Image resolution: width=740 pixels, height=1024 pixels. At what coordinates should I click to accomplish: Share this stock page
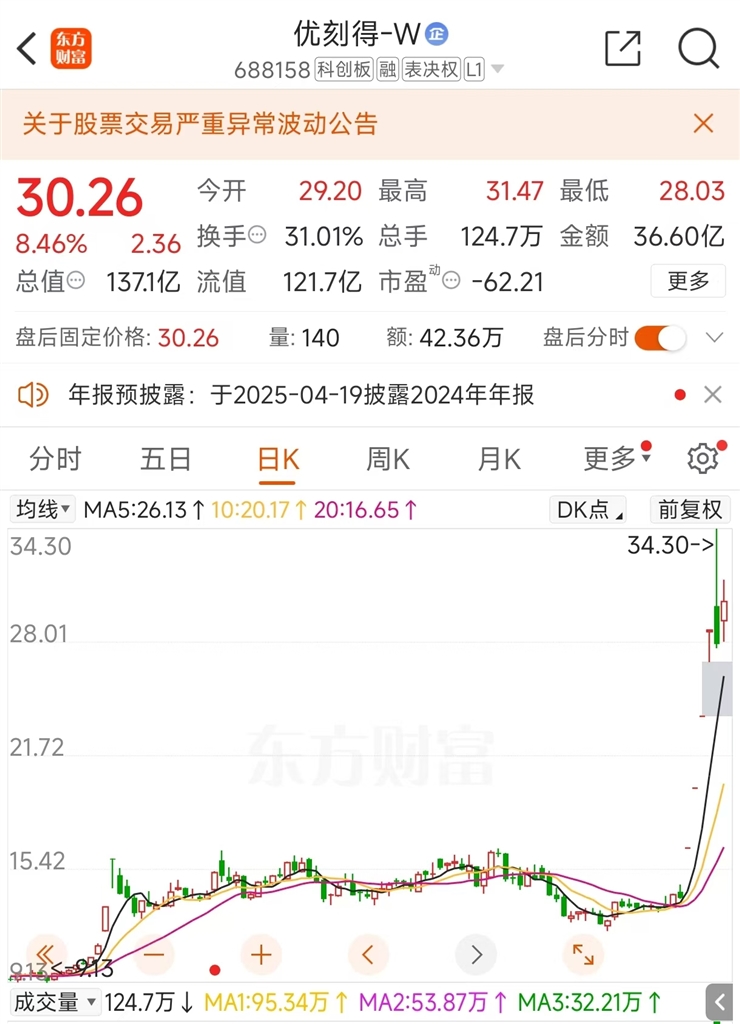622,47
